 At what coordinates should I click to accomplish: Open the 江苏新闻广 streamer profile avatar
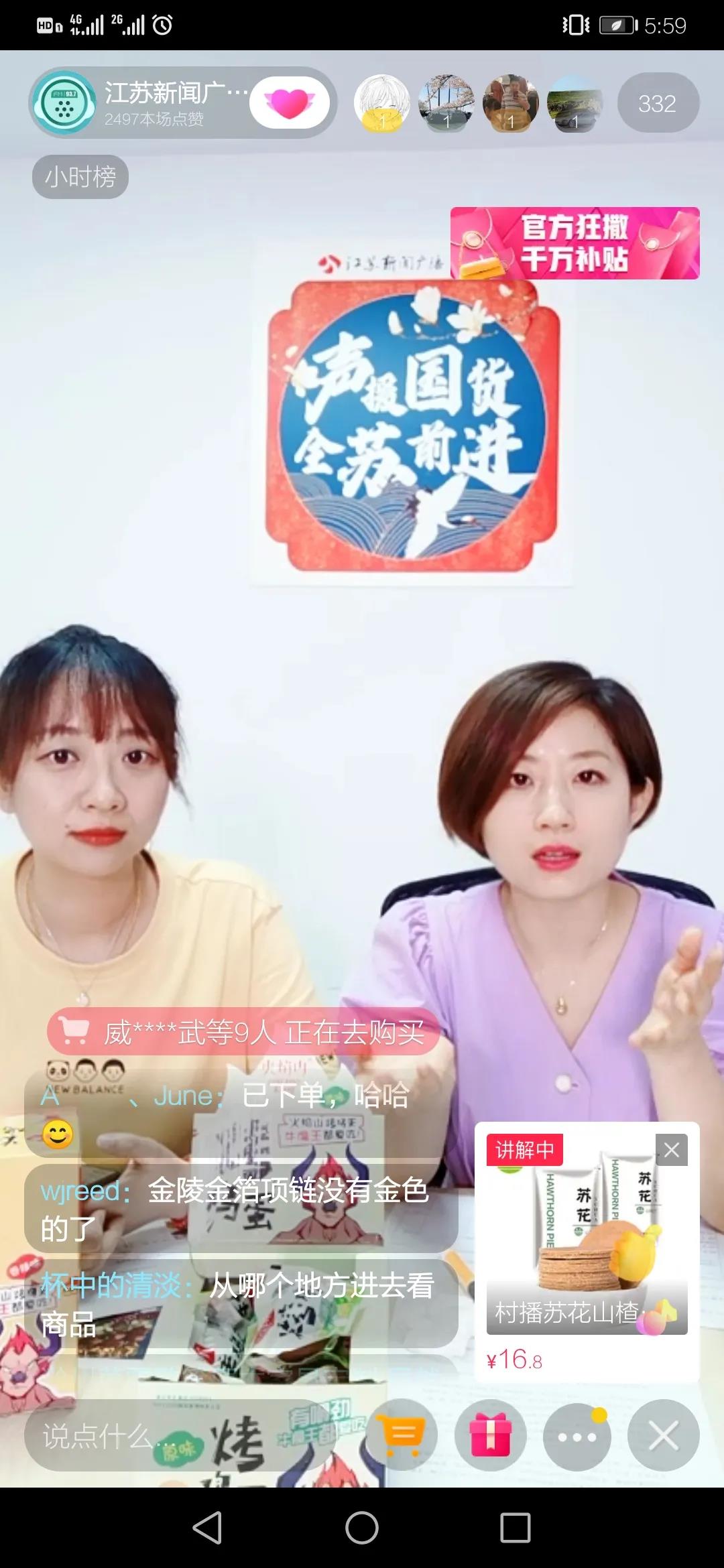click(x=65, y=103)
